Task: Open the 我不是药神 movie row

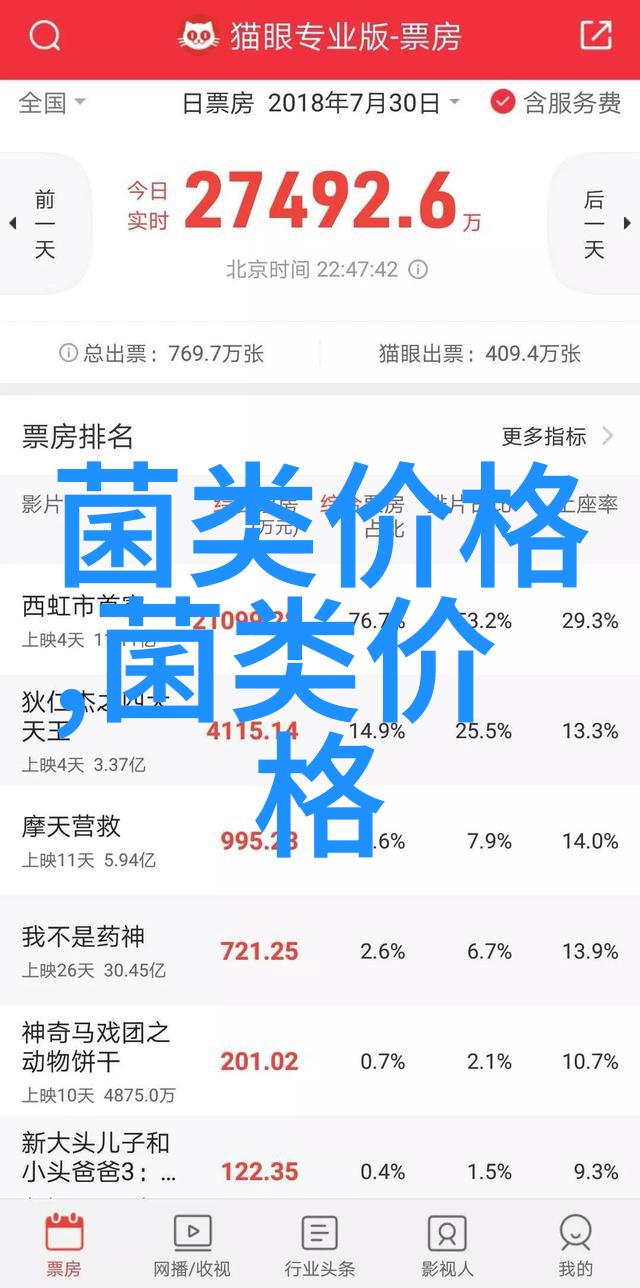Action: tap(320, 950)
